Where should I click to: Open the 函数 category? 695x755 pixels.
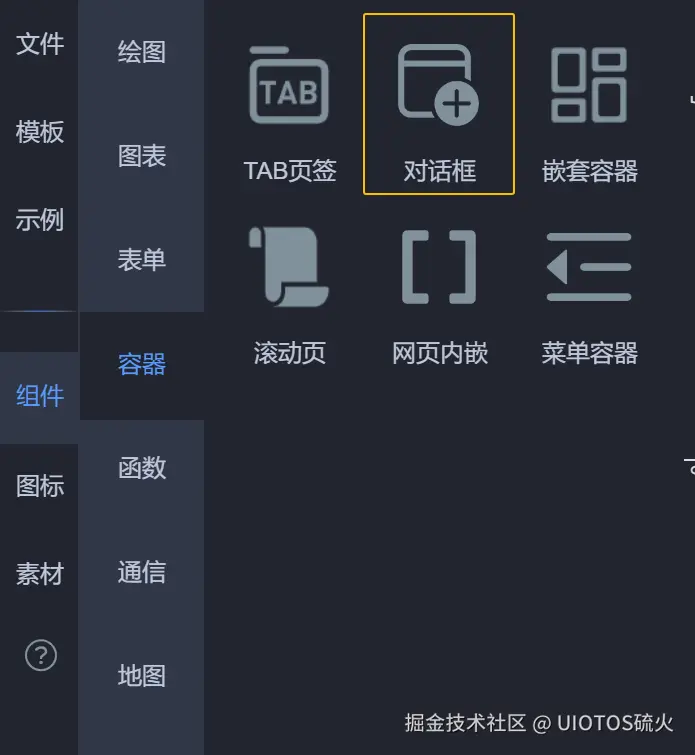pyautogui.click(x=141, y=468)
